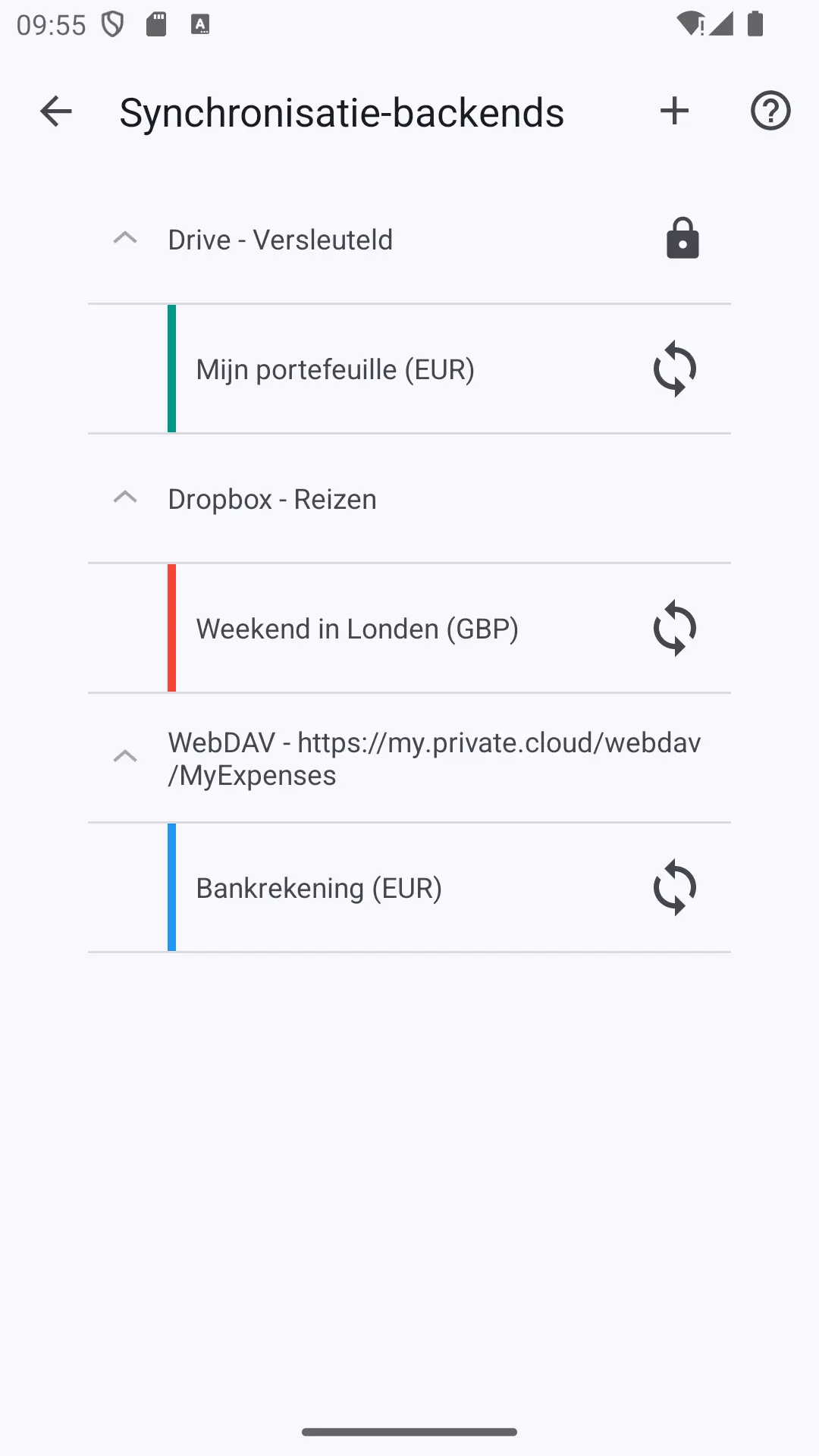Open the Bankrekening (EUR) row
Viewport: 819px width, 1456px height.
[x=409, y=888]
